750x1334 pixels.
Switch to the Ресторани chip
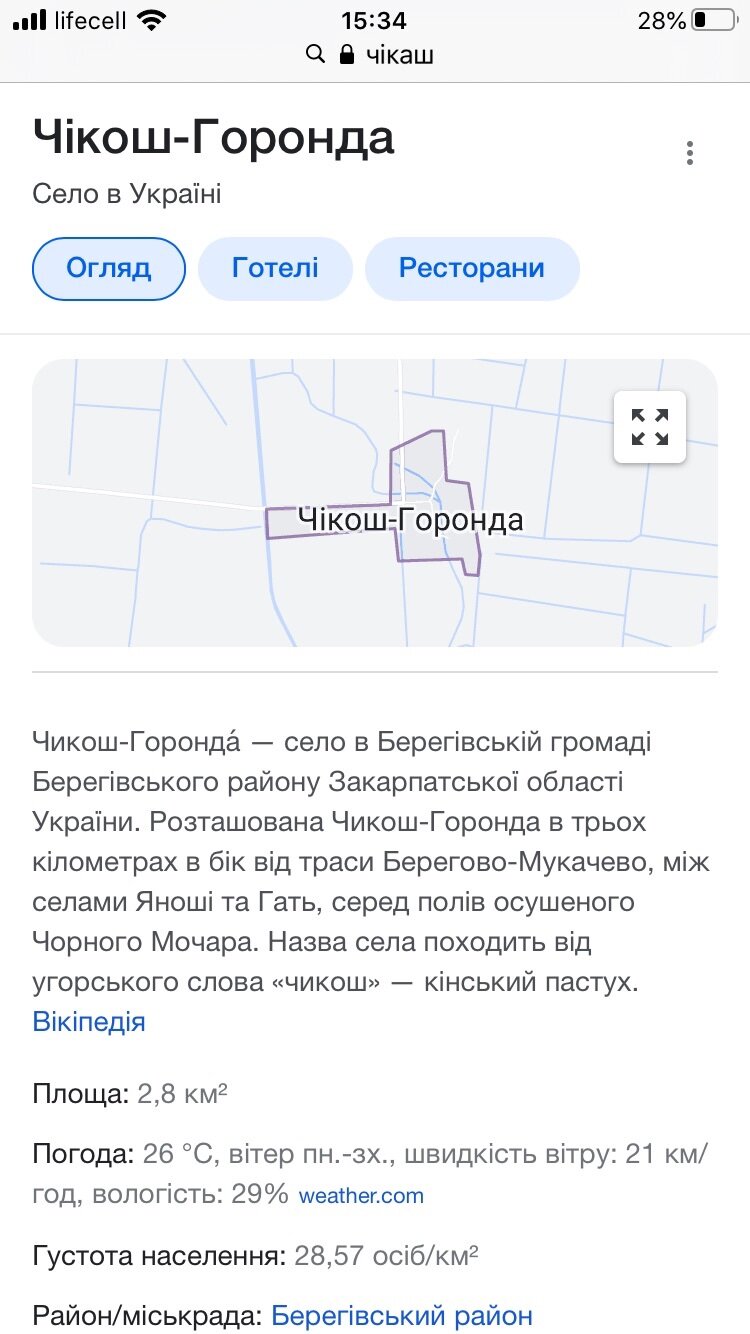[x=472, y=268]
